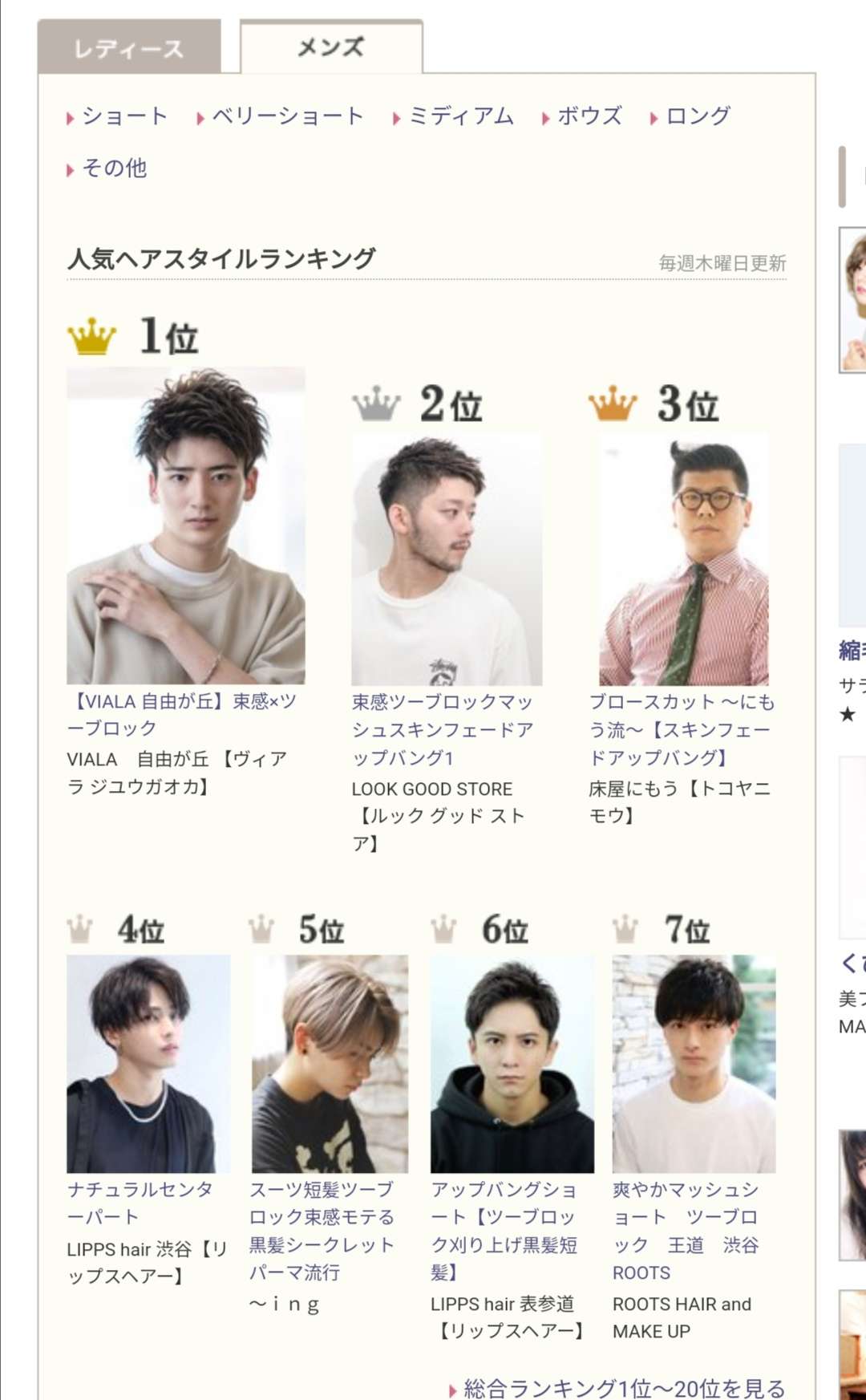Open 束感ツーブロックマッシュスキンフェード style link
This screenshot has height=1400, width=866.
[x=442, y=729]
